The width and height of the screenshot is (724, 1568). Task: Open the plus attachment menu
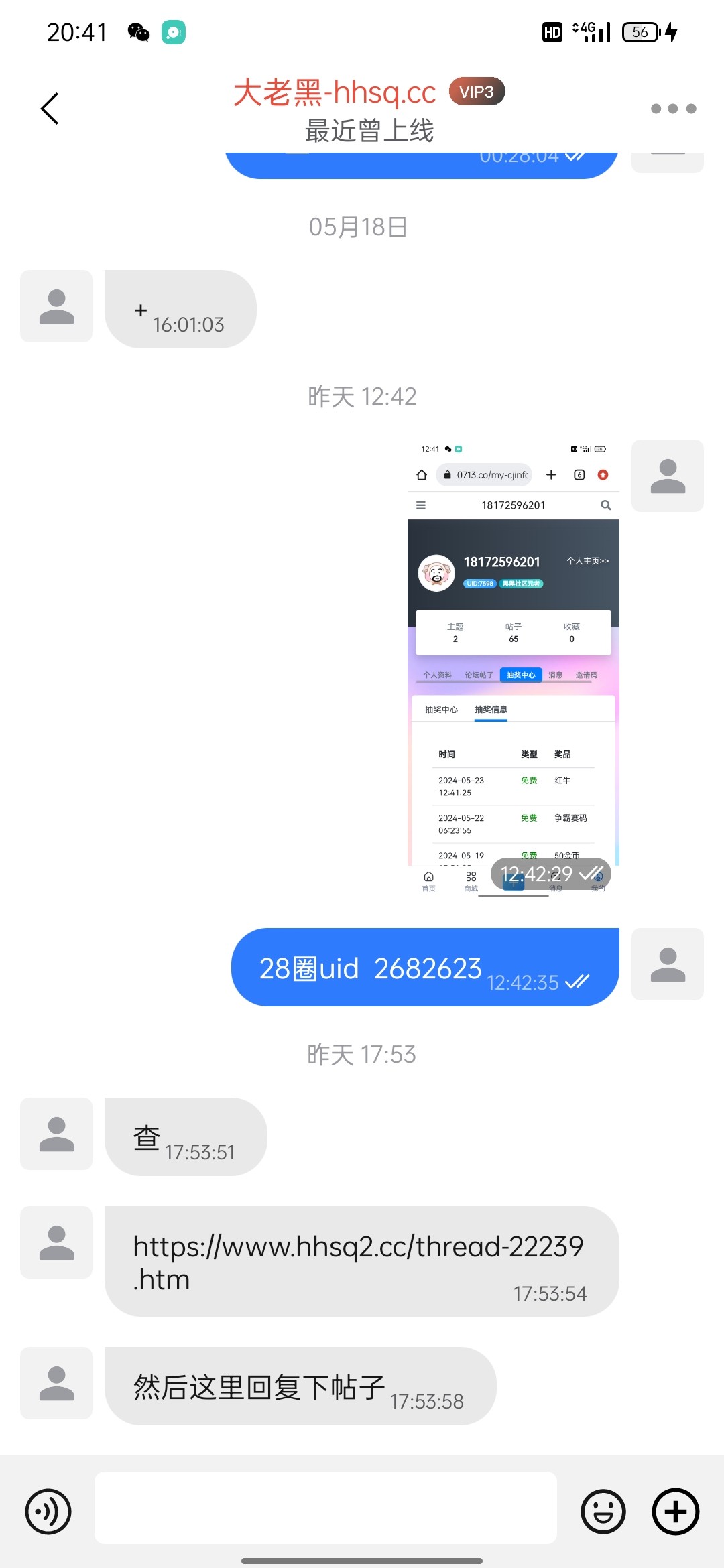(x=676, y=1512)
